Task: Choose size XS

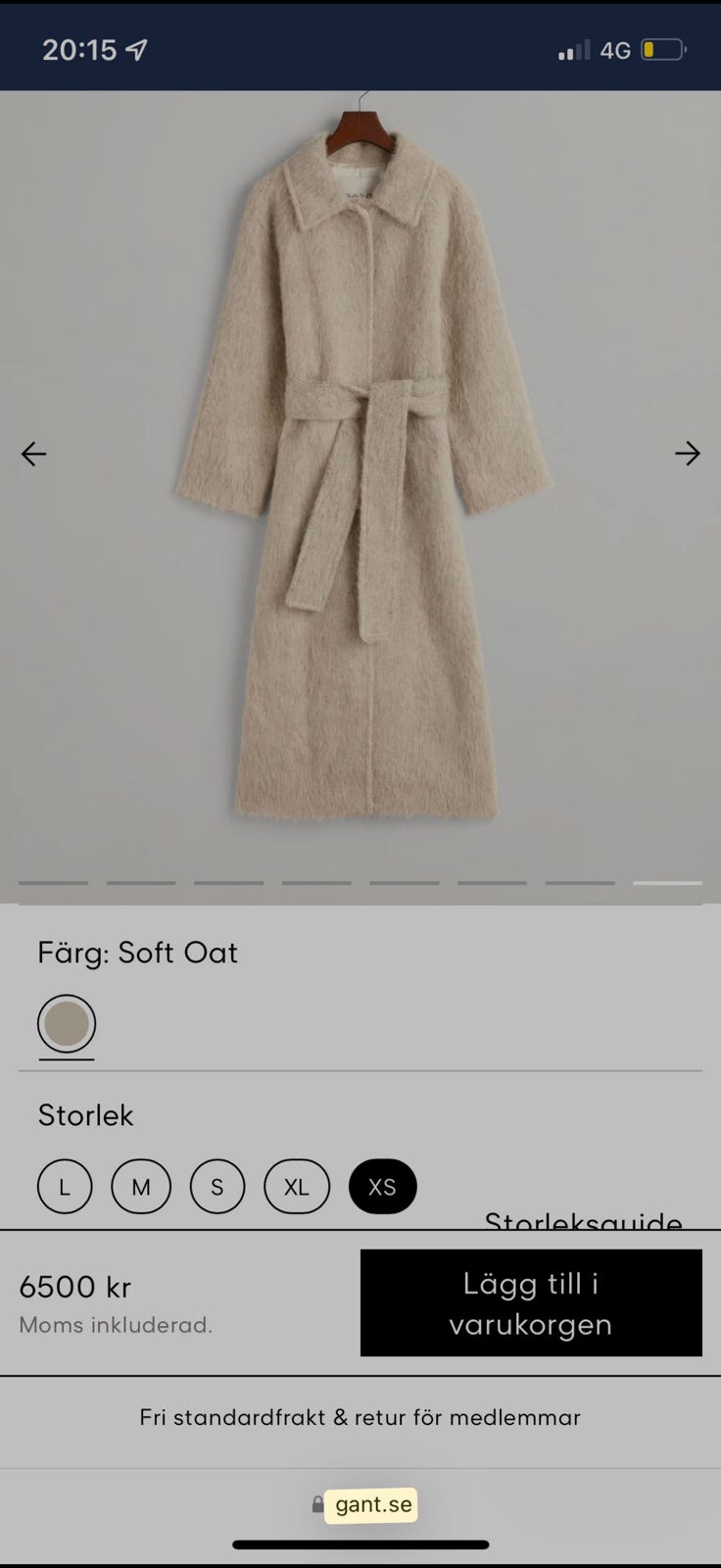Action: click(x=382, y=1186)
